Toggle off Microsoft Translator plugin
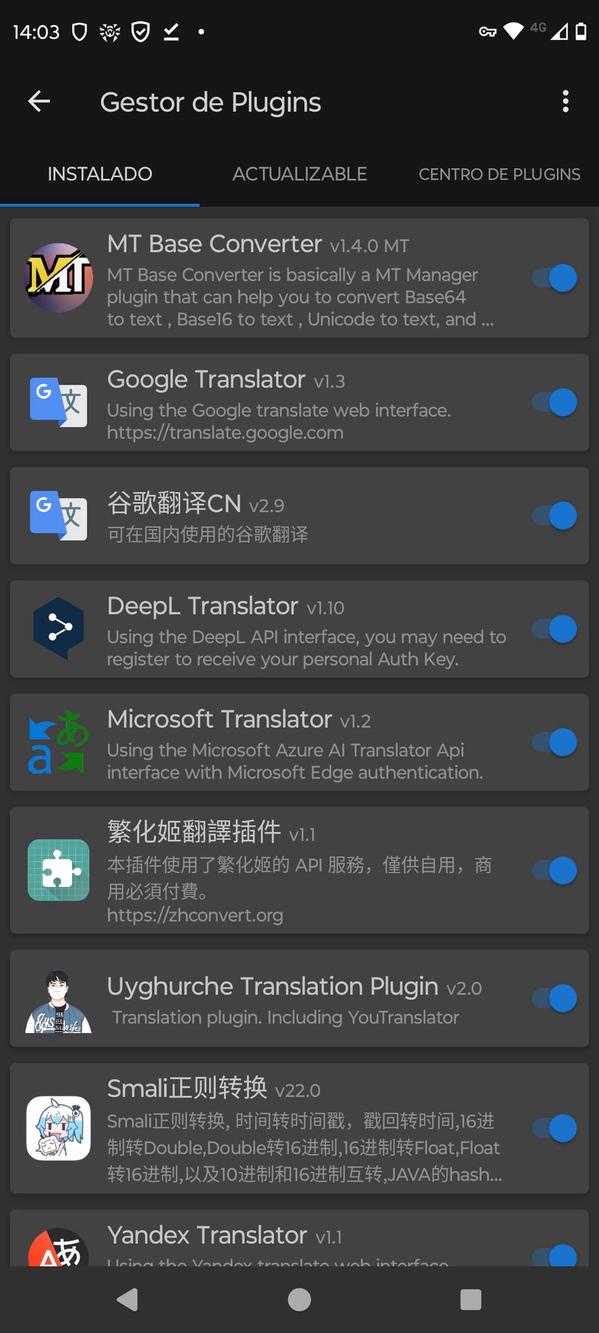This screenshot has height=1333, width=599. pyautogui.click(x=555, y=742)
